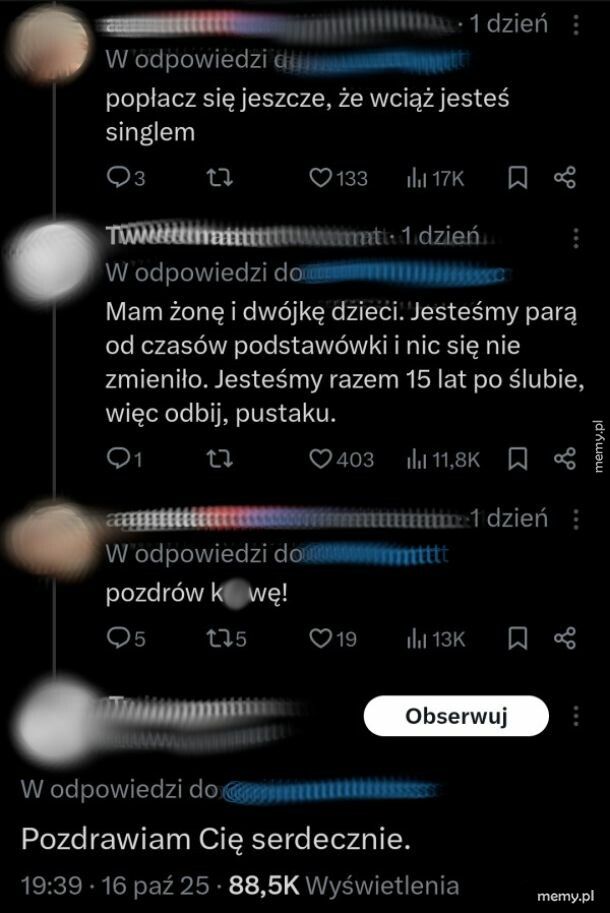Open comments on "popłacz się jeszcze" reply
610x913 pixels.
pyautogui.click(x=119, y=178)
